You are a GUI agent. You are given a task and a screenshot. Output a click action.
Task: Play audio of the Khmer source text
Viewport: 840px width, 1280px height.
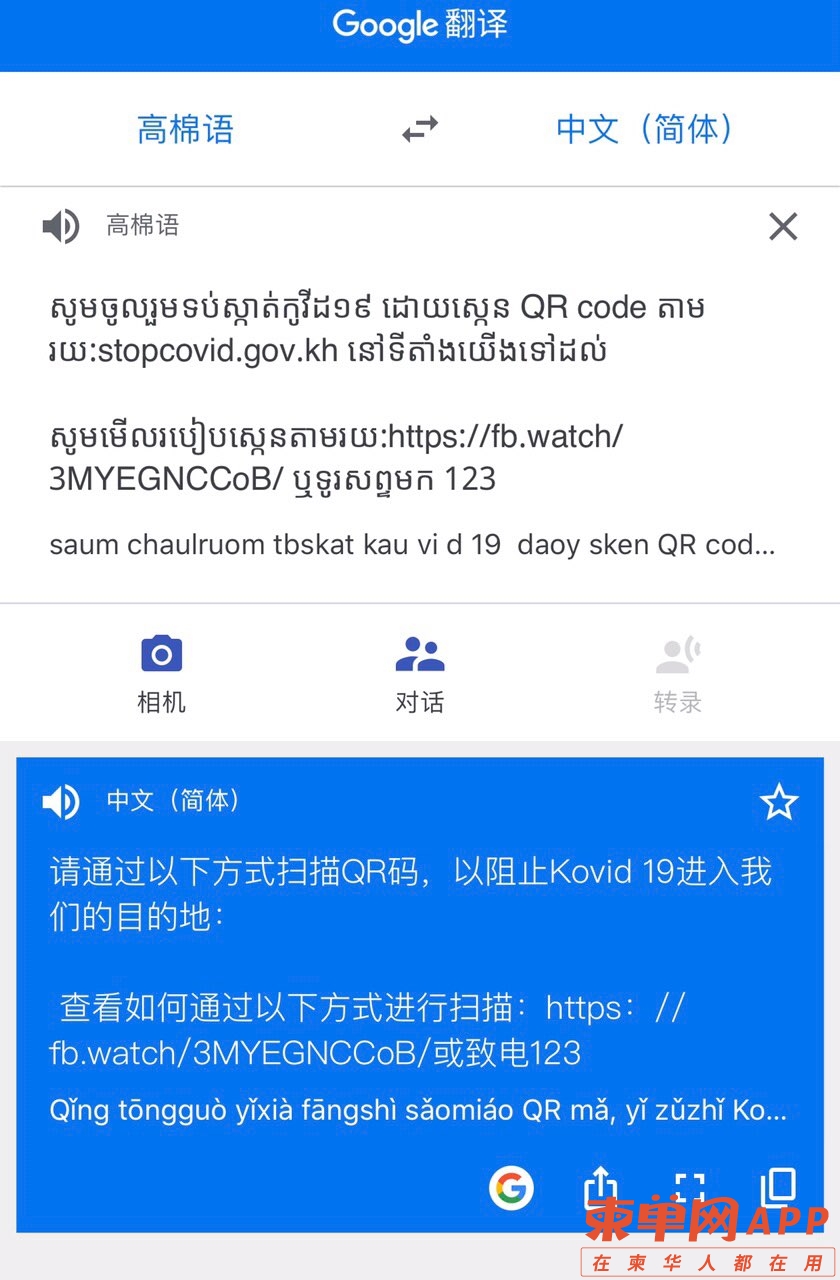point(60,226)
